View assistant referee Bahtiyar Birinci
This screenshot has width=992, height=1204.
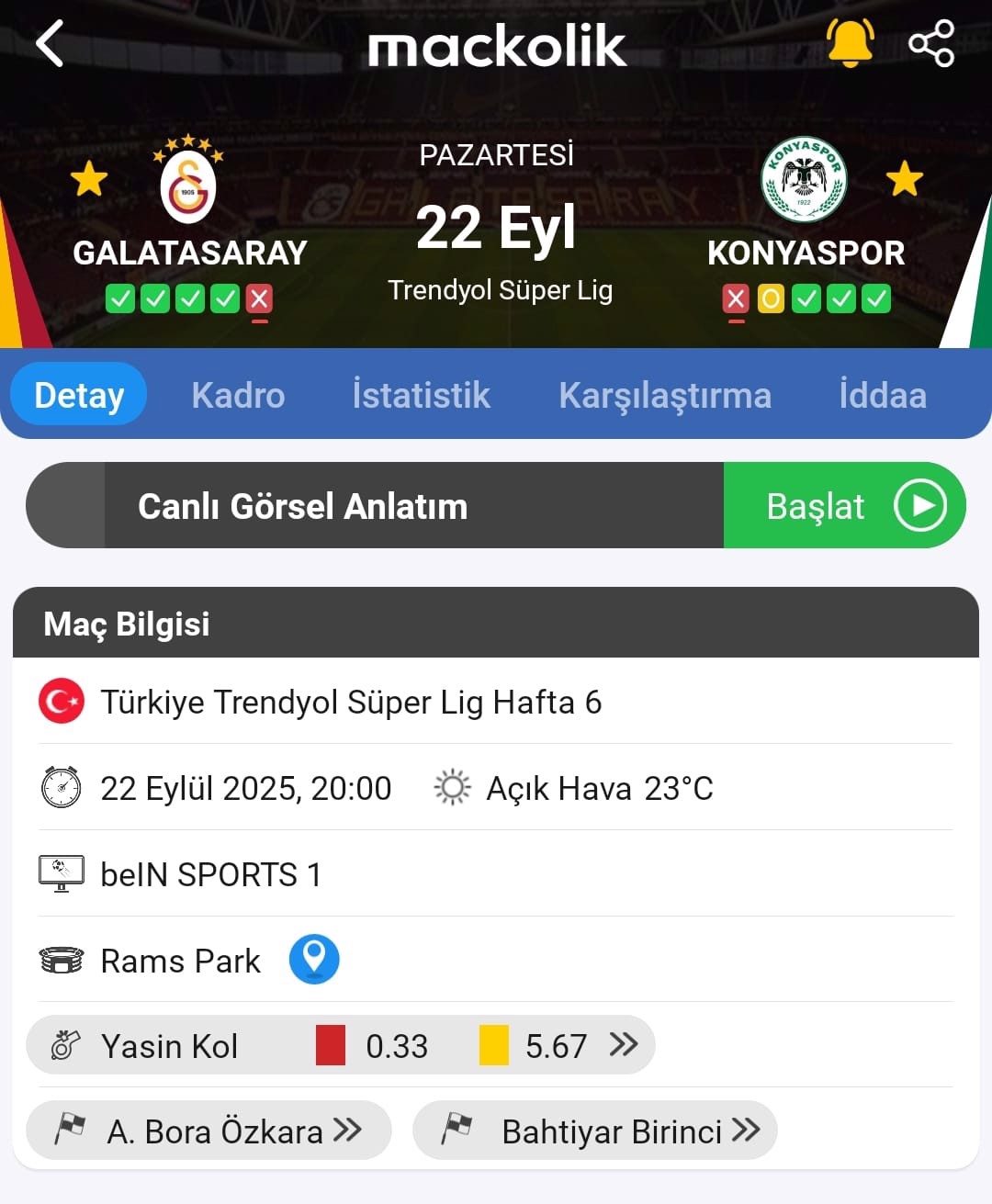point(595,1131)
